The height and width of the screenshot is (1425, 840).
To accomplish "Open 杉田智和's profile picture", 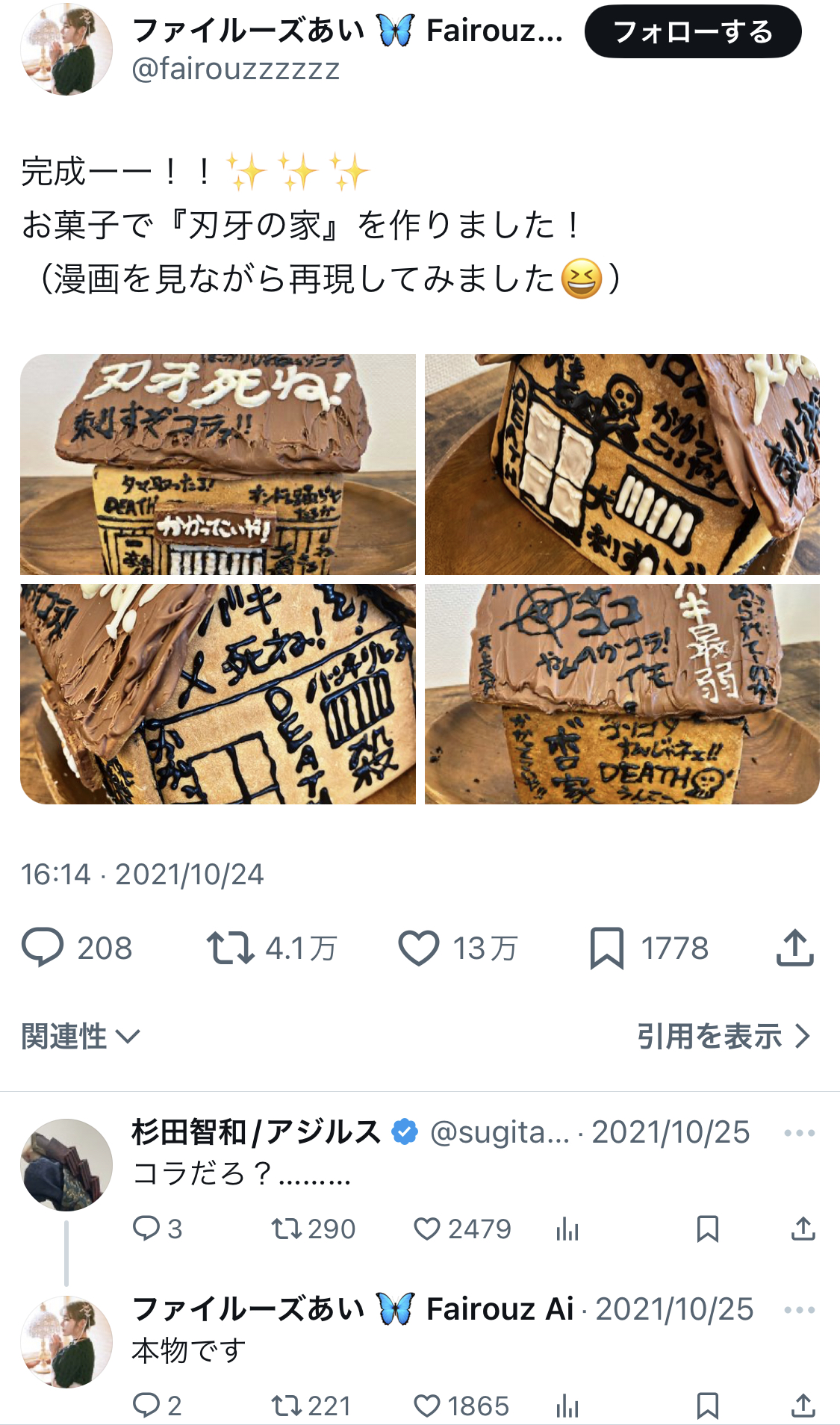I will (66, 1164).
